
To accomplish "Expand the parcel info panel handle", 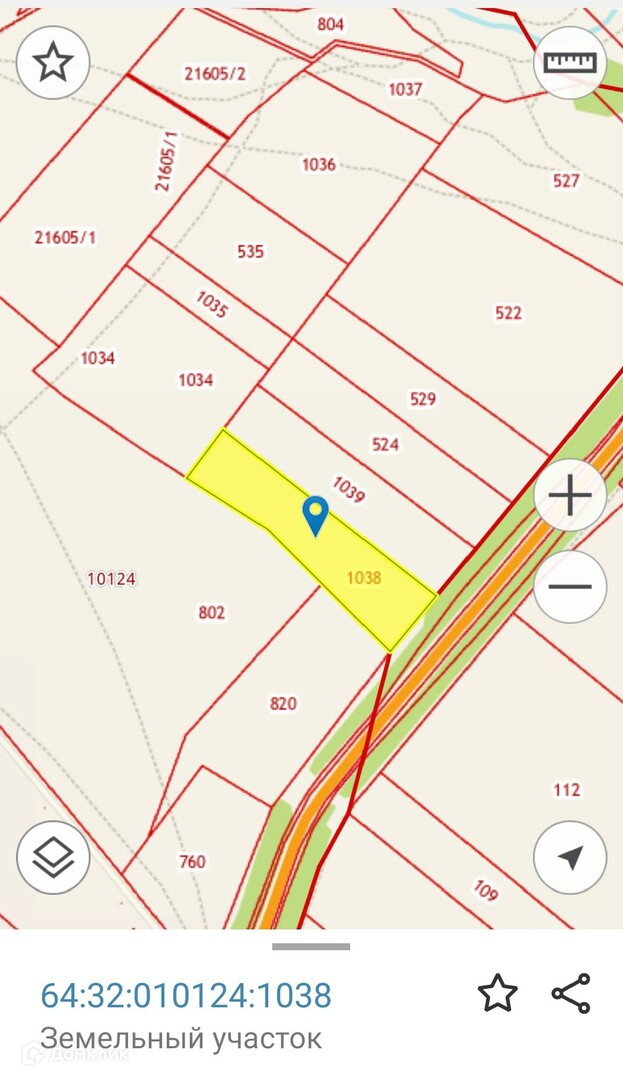I will point(311,946).
